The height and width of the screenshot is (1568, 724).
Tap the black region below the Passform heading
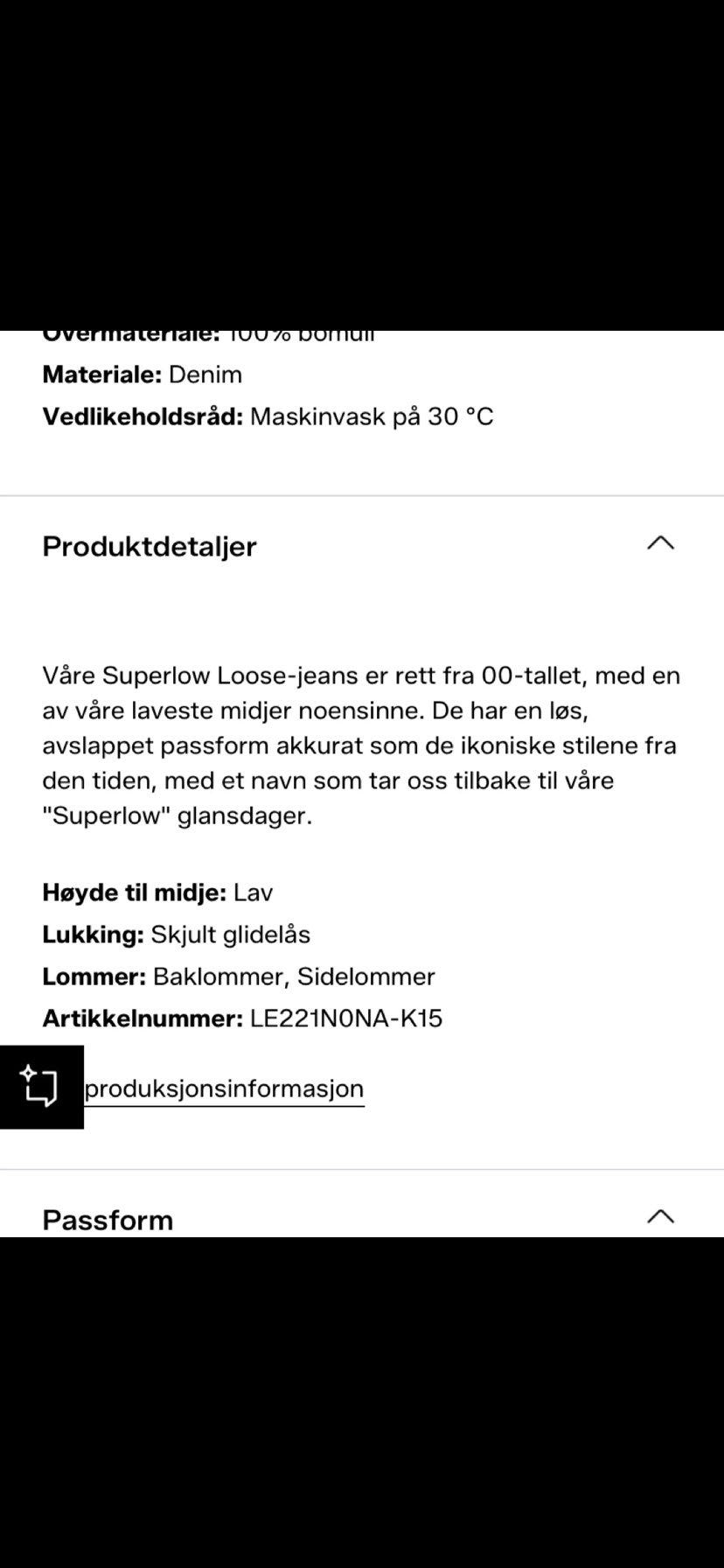click(x=362, y=1400)
